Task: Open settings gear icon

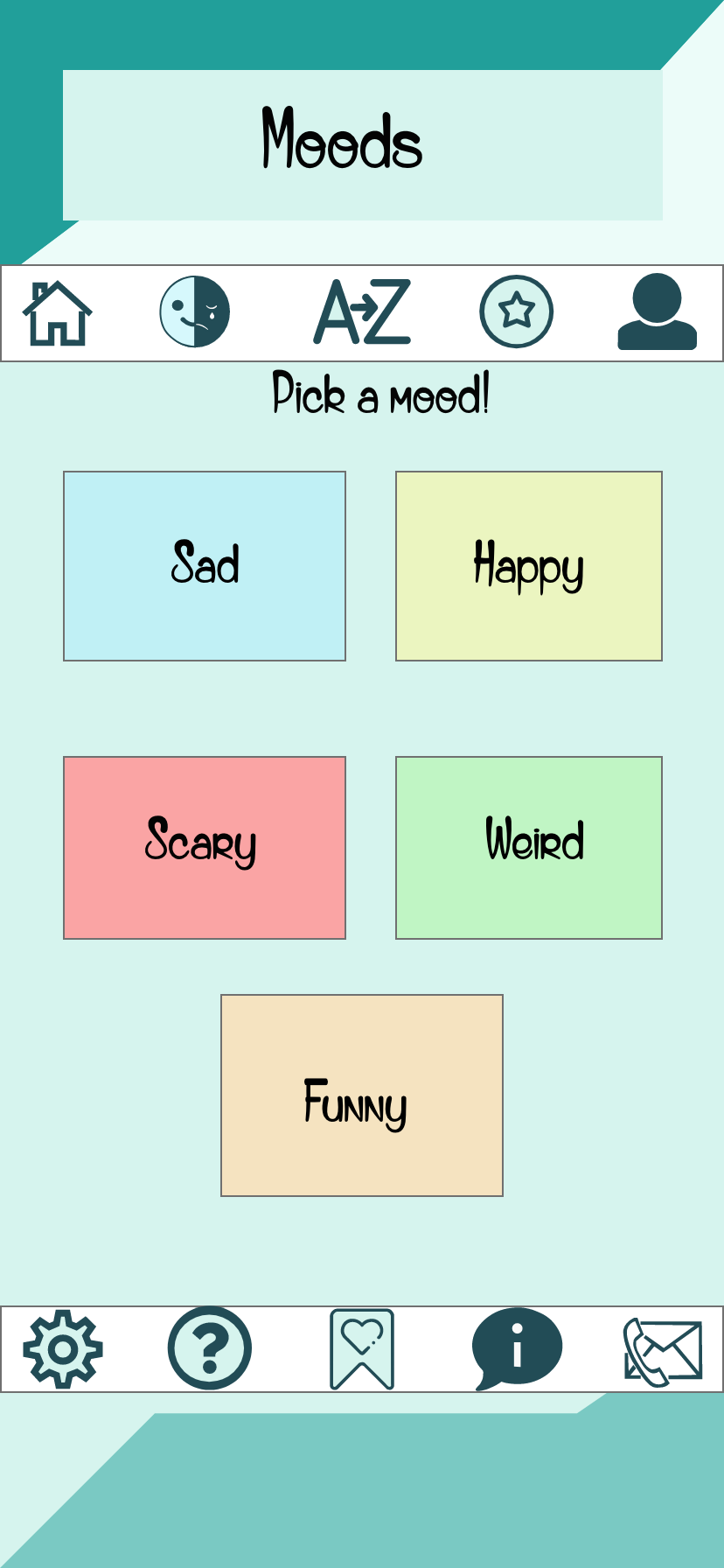Action: click(x=63, y=1349)
